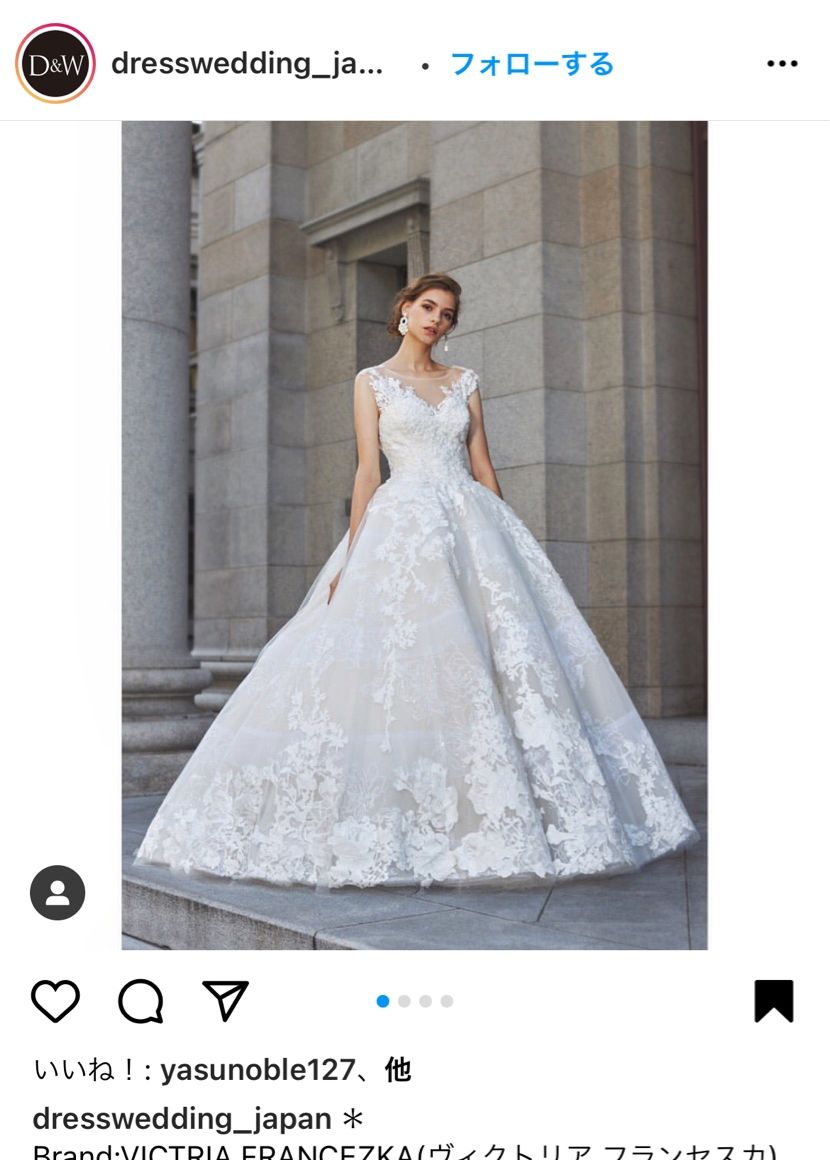View yasunoble127's profile from likes
Image resolution: width=830 pixels, height=1160 pixels.
(x=257, y=1070)
